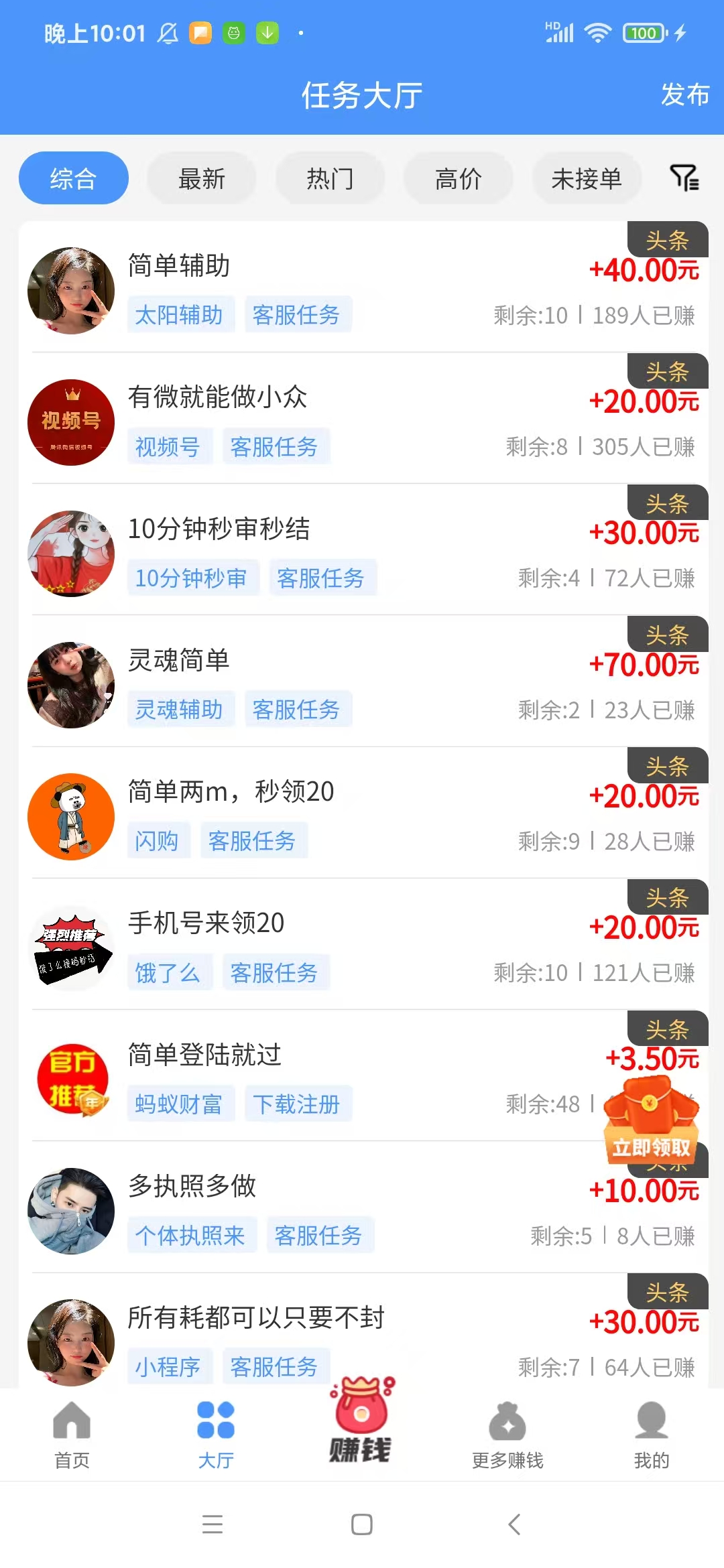724x1568 pixels.
Task: Open the 简单登陆就过 task
Action: point(335,1078)
